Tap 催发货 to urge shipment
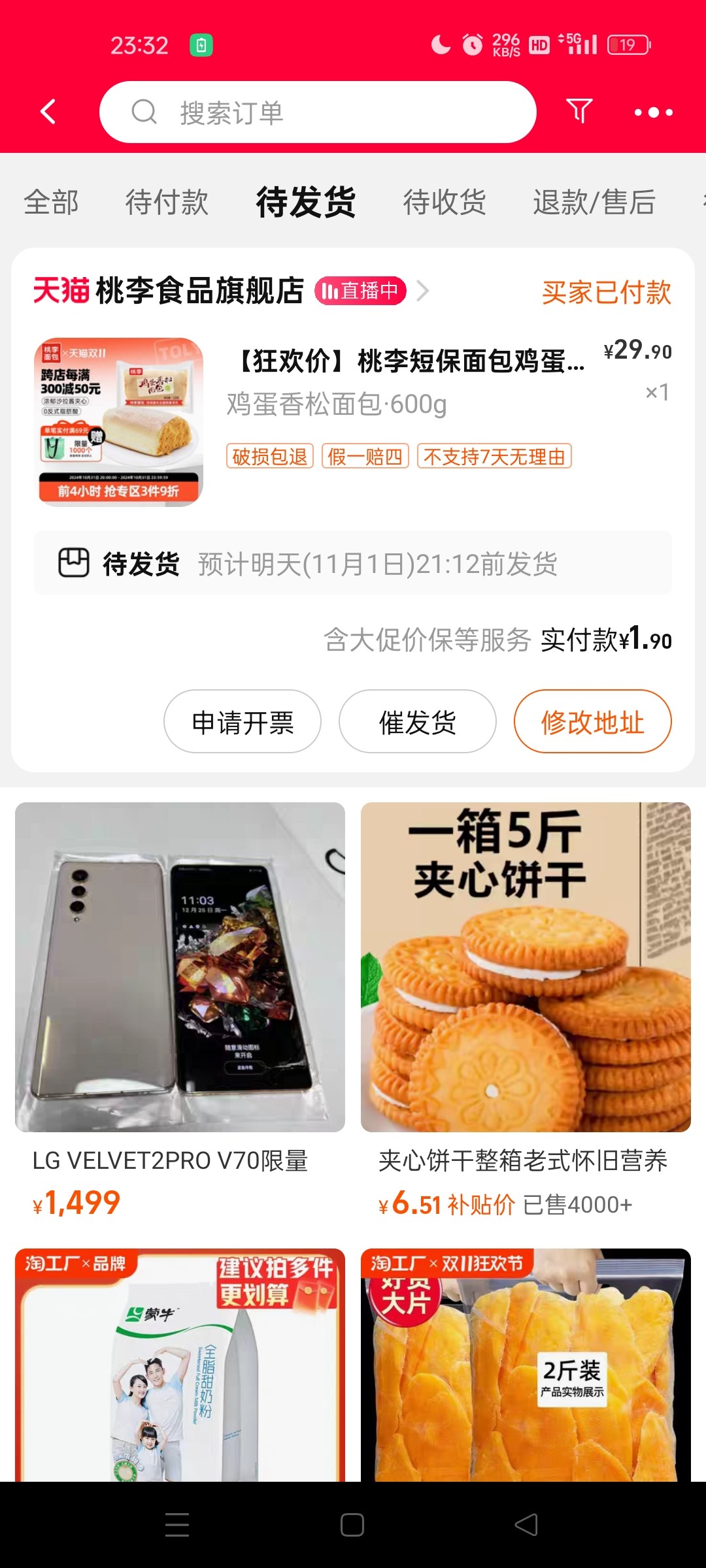This screenshot has height=1568, width=706. [x=418, y=722]
